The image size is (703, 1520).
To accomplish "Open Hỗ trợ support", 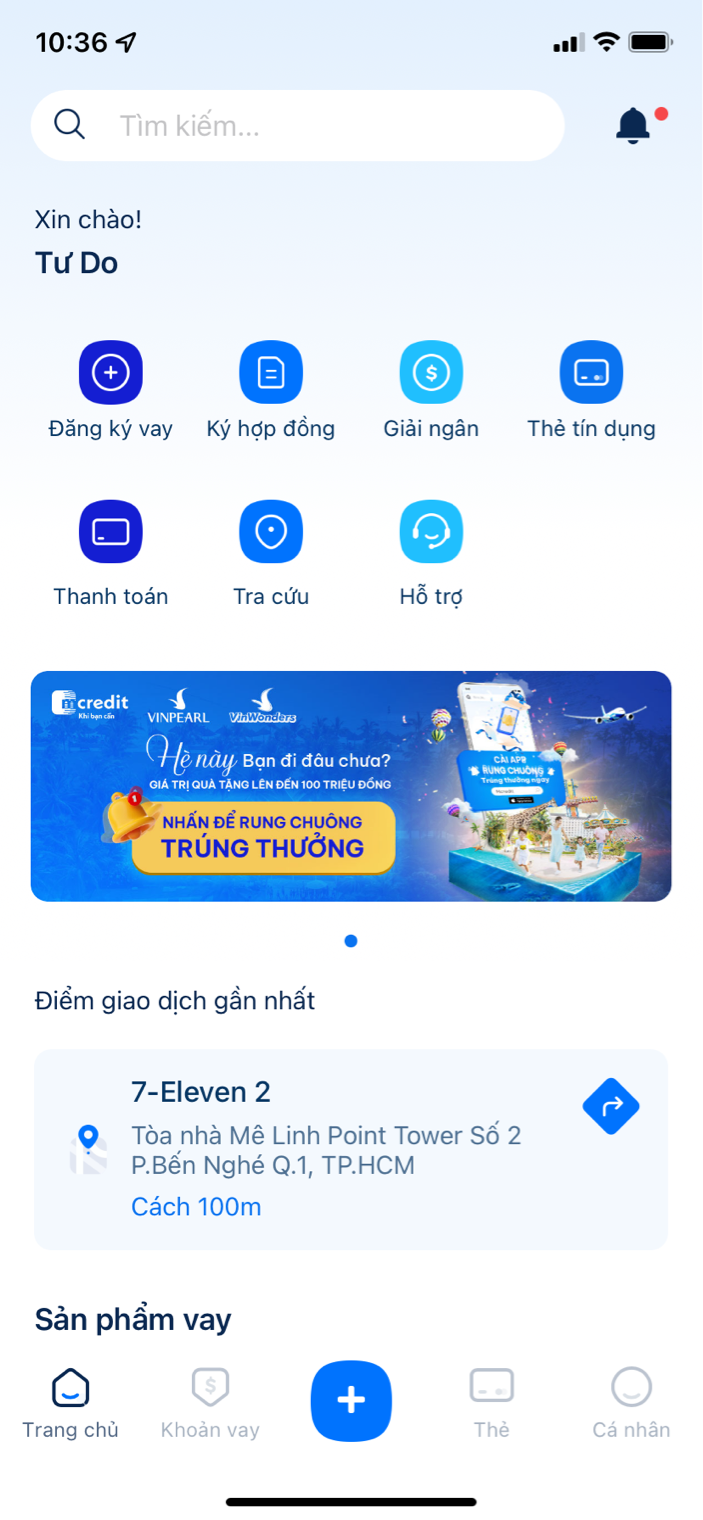I will coord(431,532).
